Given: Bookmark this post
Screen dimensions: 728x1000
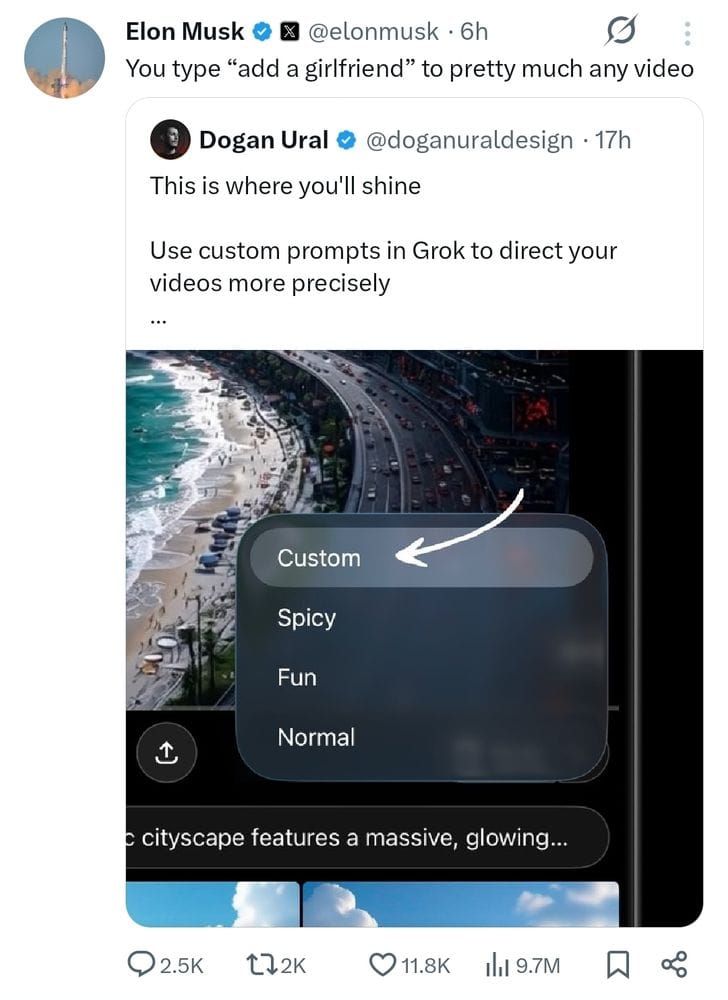Looking at the screenshot, I should 615,965.
